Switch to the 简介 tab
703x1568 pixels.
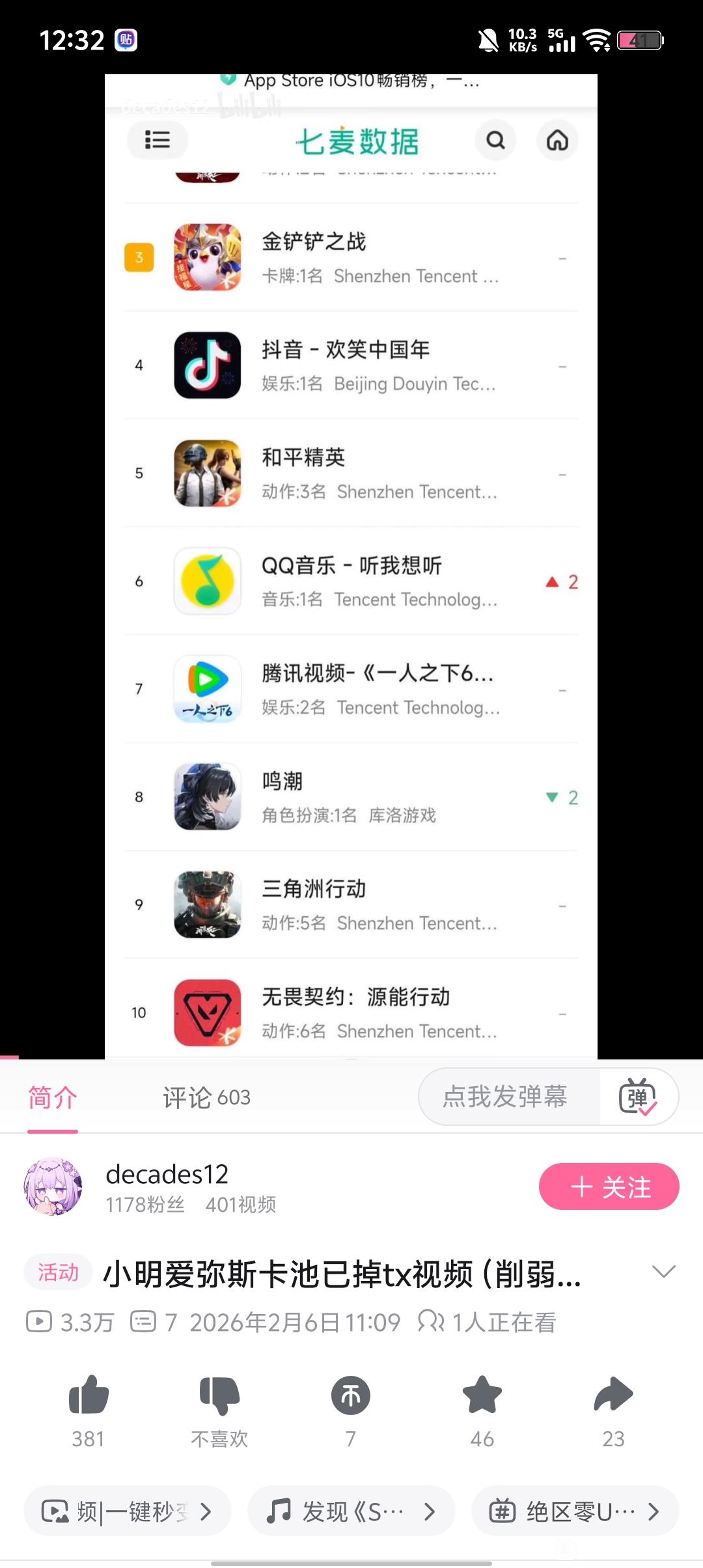click(x=53, y=1098)
